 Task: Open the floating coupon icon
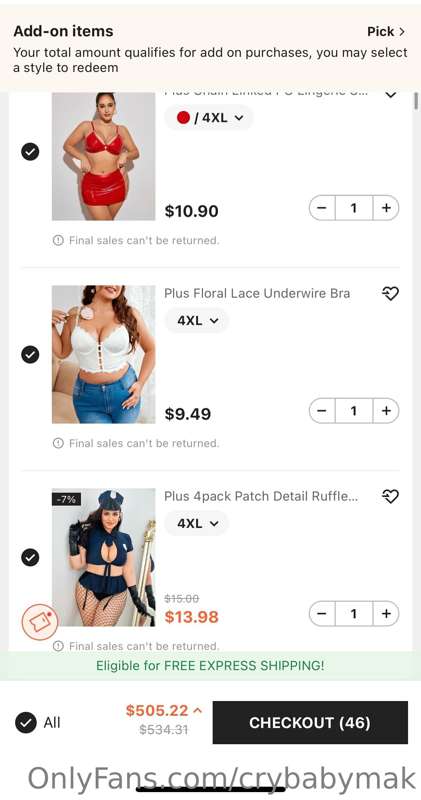[40, 622]
